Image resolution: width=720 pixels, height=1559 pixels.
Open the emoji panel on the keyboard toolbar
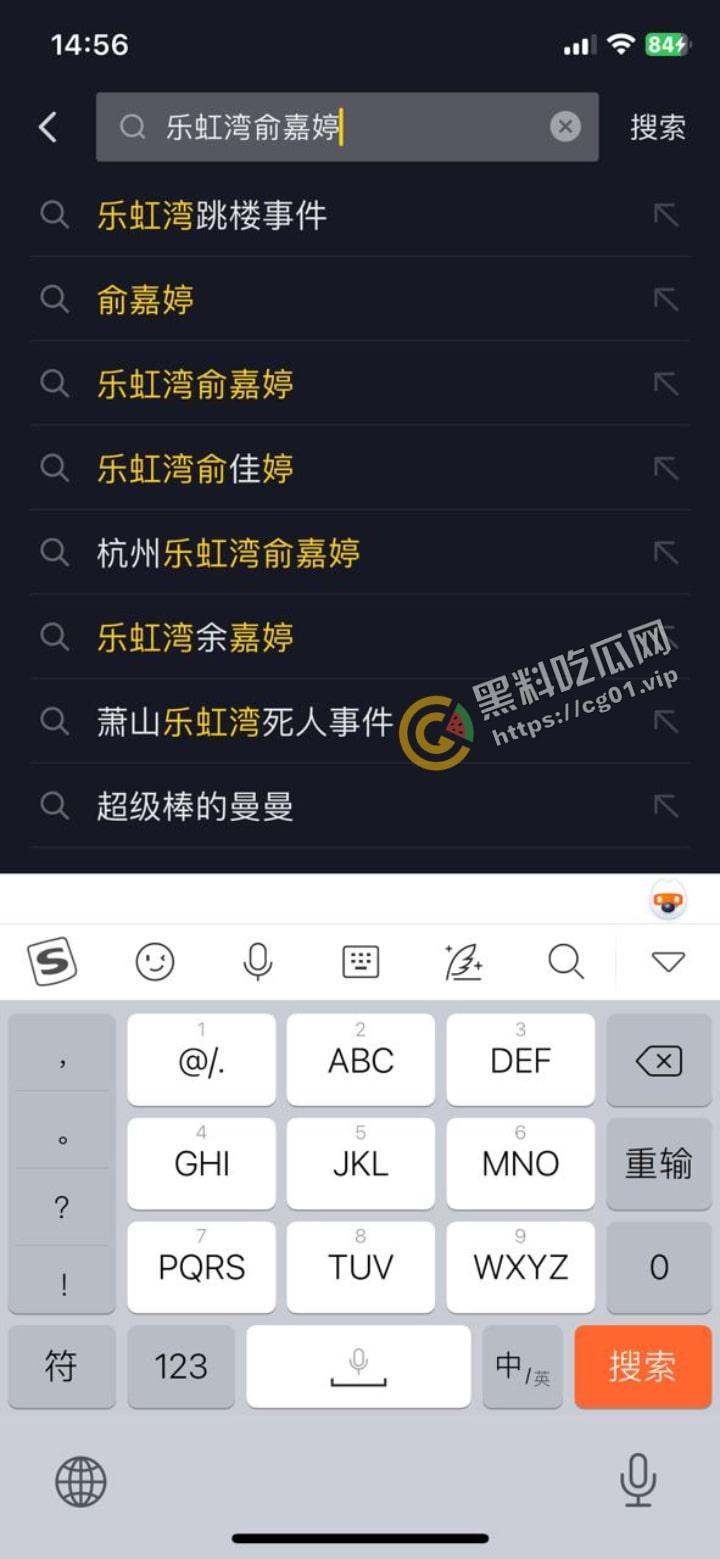(155, 962)
